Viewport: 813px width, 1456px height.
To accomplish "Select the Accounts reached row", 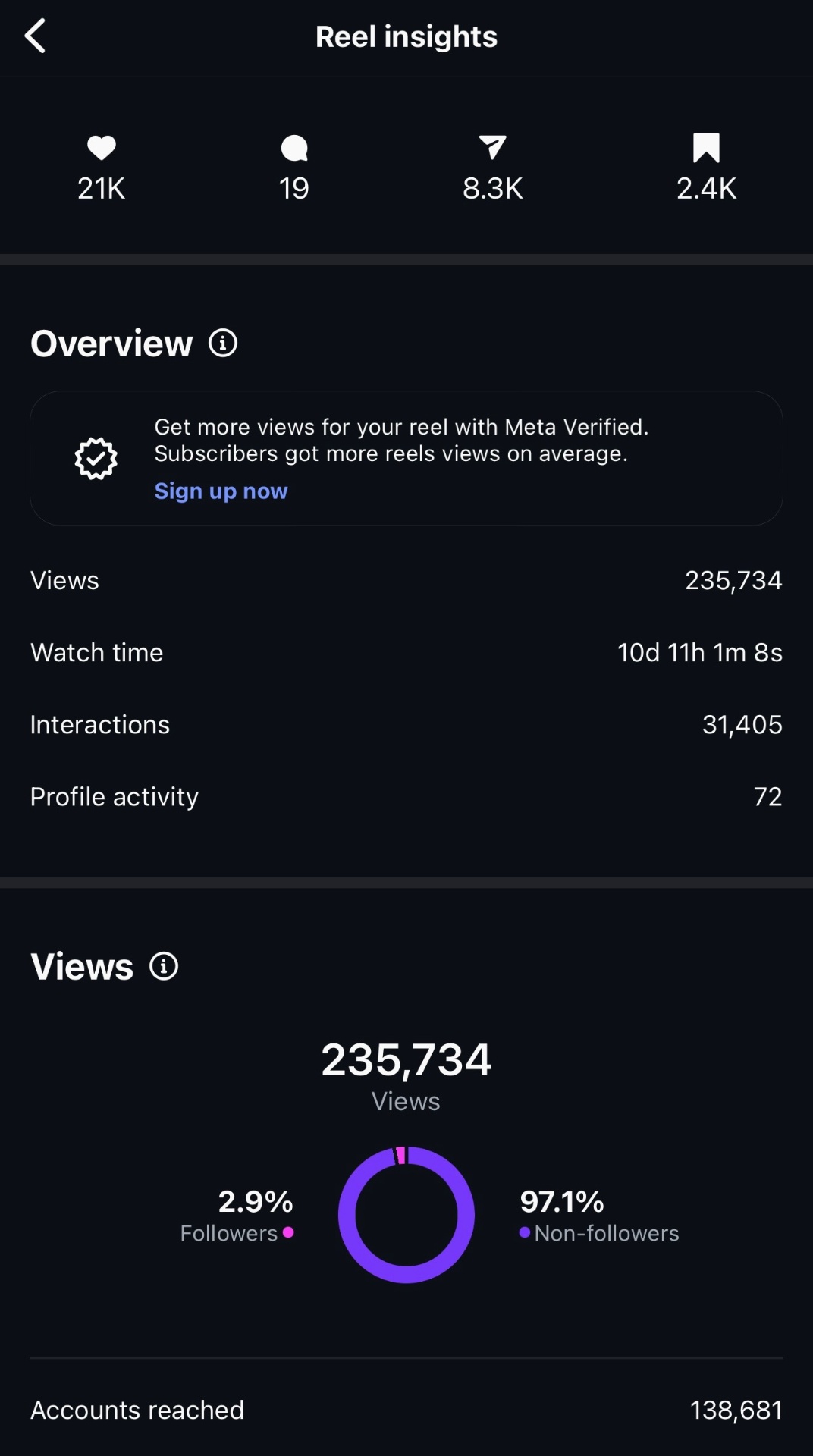I will click(x=406, y=1410).
